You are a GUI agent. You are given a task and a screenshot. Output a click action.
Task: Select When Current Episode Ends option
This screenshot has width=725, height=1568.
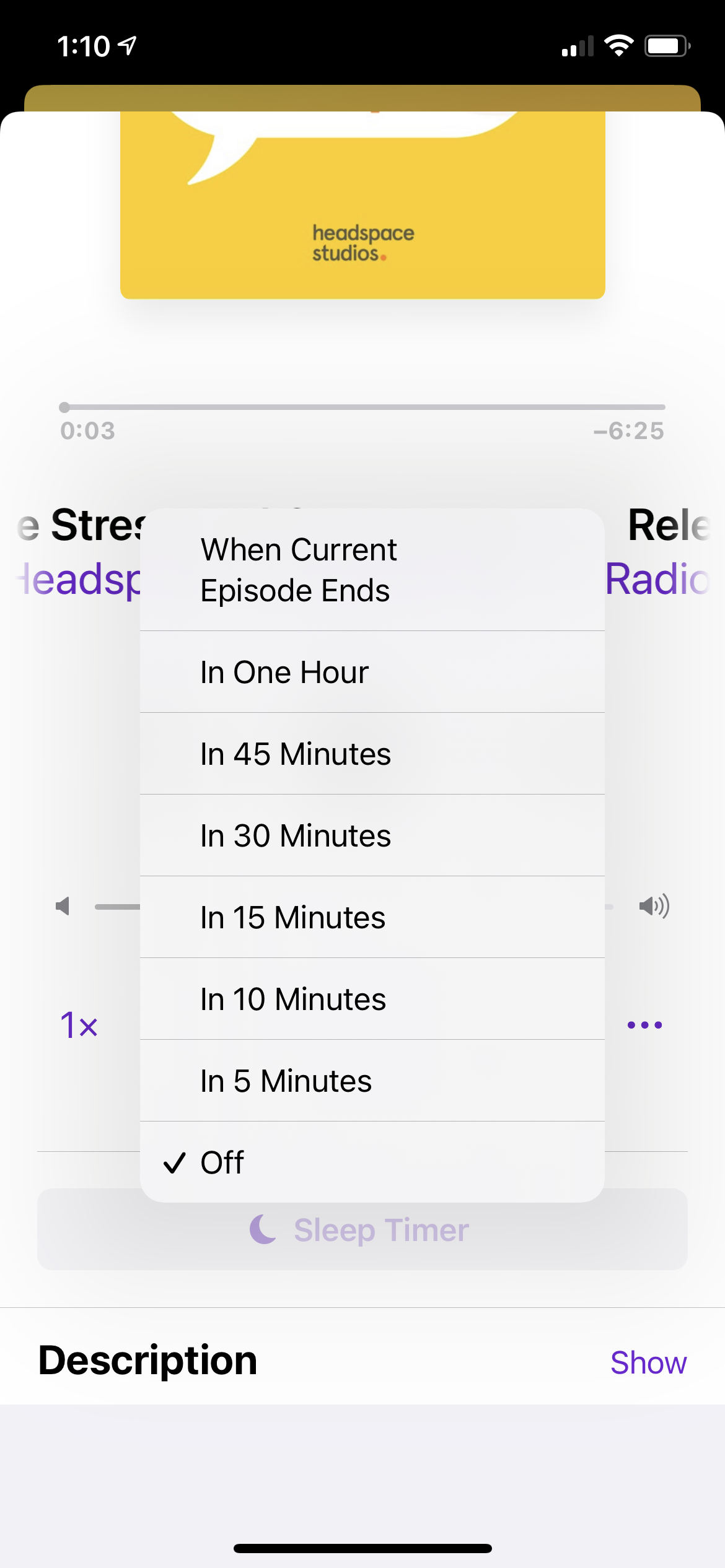372,570
